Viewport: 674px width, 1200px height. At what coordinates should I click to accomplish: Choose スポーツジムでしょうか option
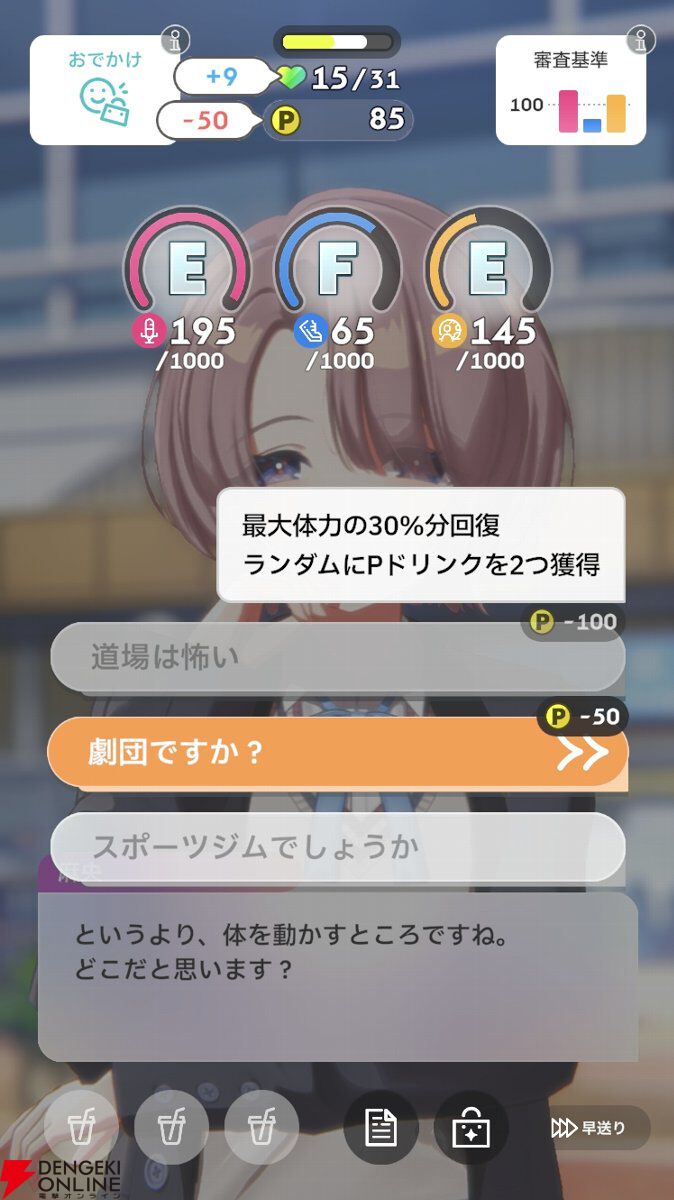[x=337, y=847]
